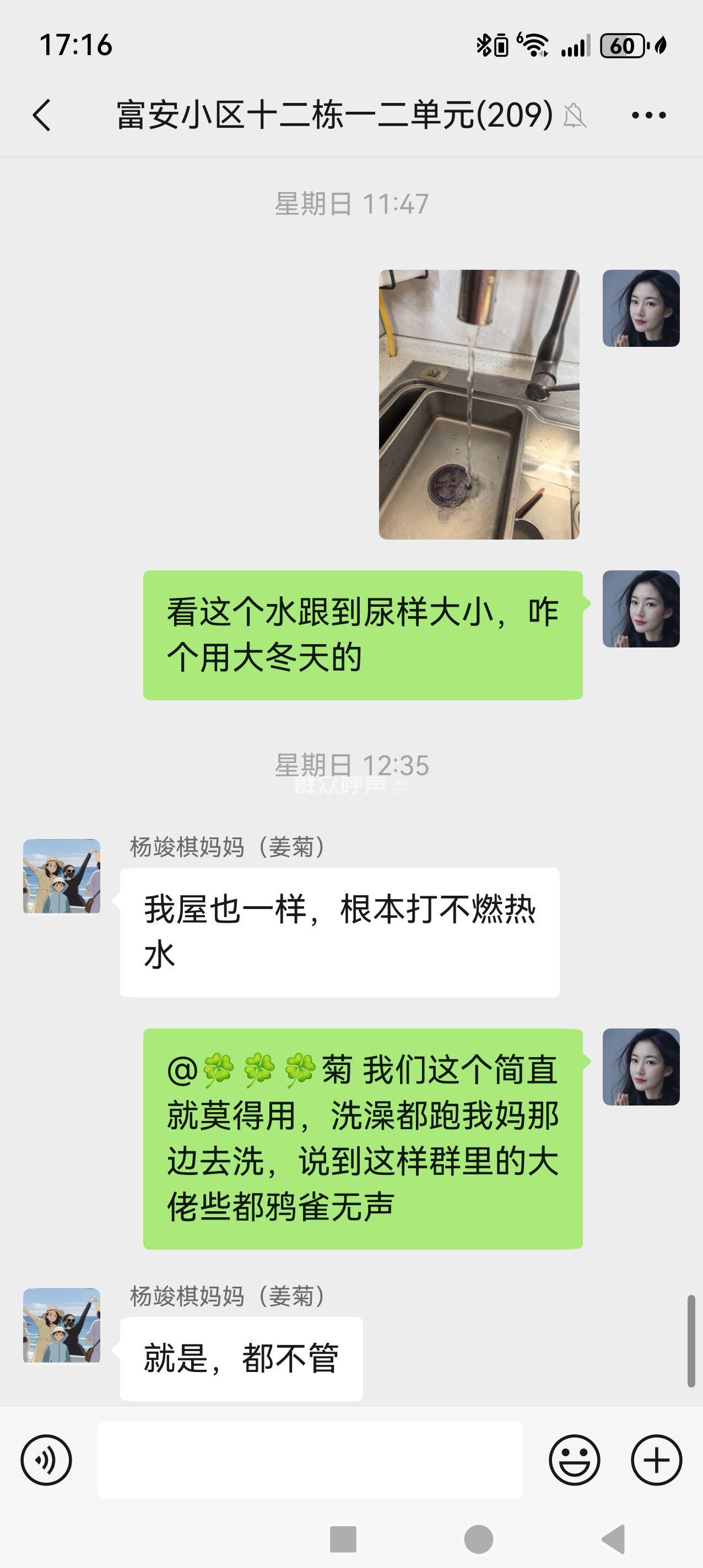Open 杨竣棋妈妈's avatar beside 就是，都不管
Screen dimensions: 703x1568
click(x=62, y=1325)
